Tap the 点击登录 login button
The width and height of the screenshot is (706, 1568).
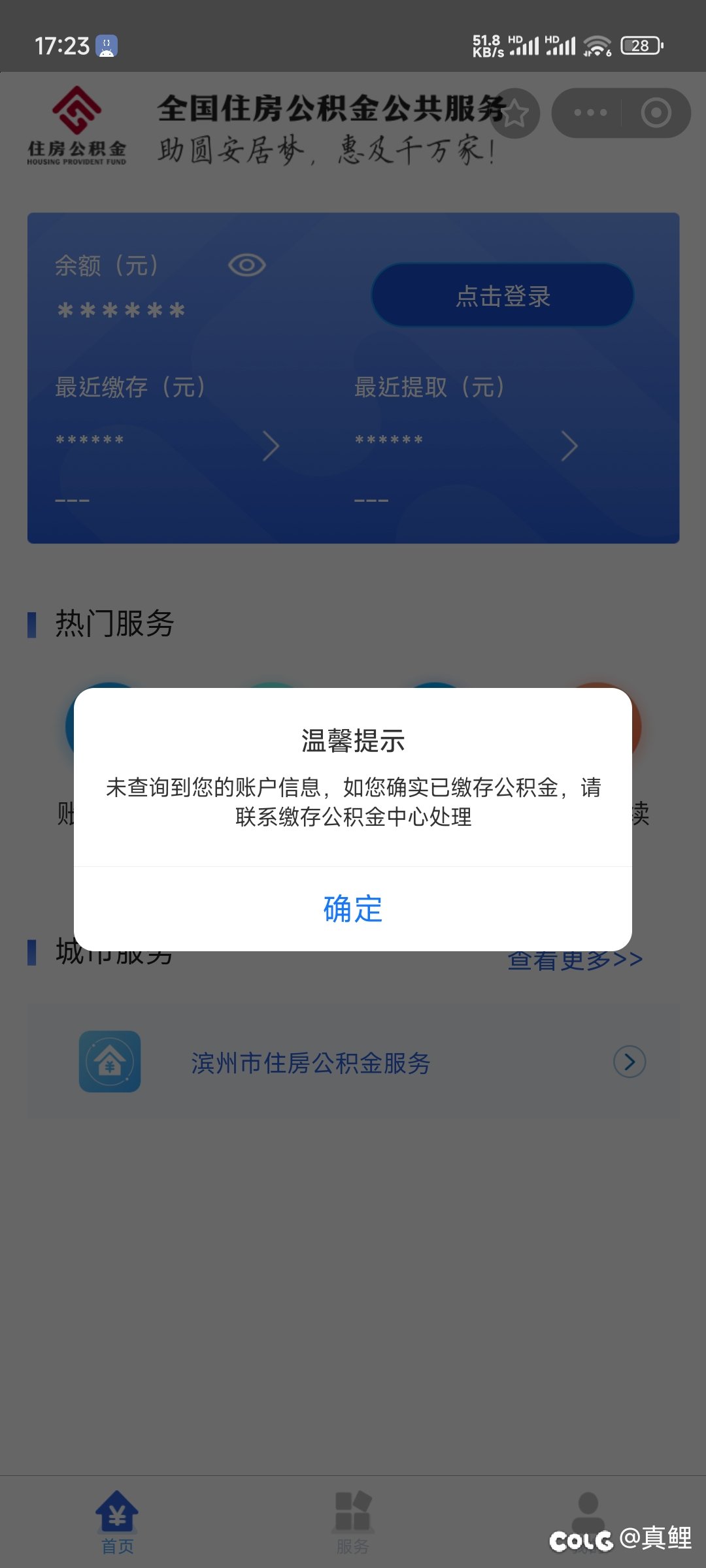click(503, 295)
